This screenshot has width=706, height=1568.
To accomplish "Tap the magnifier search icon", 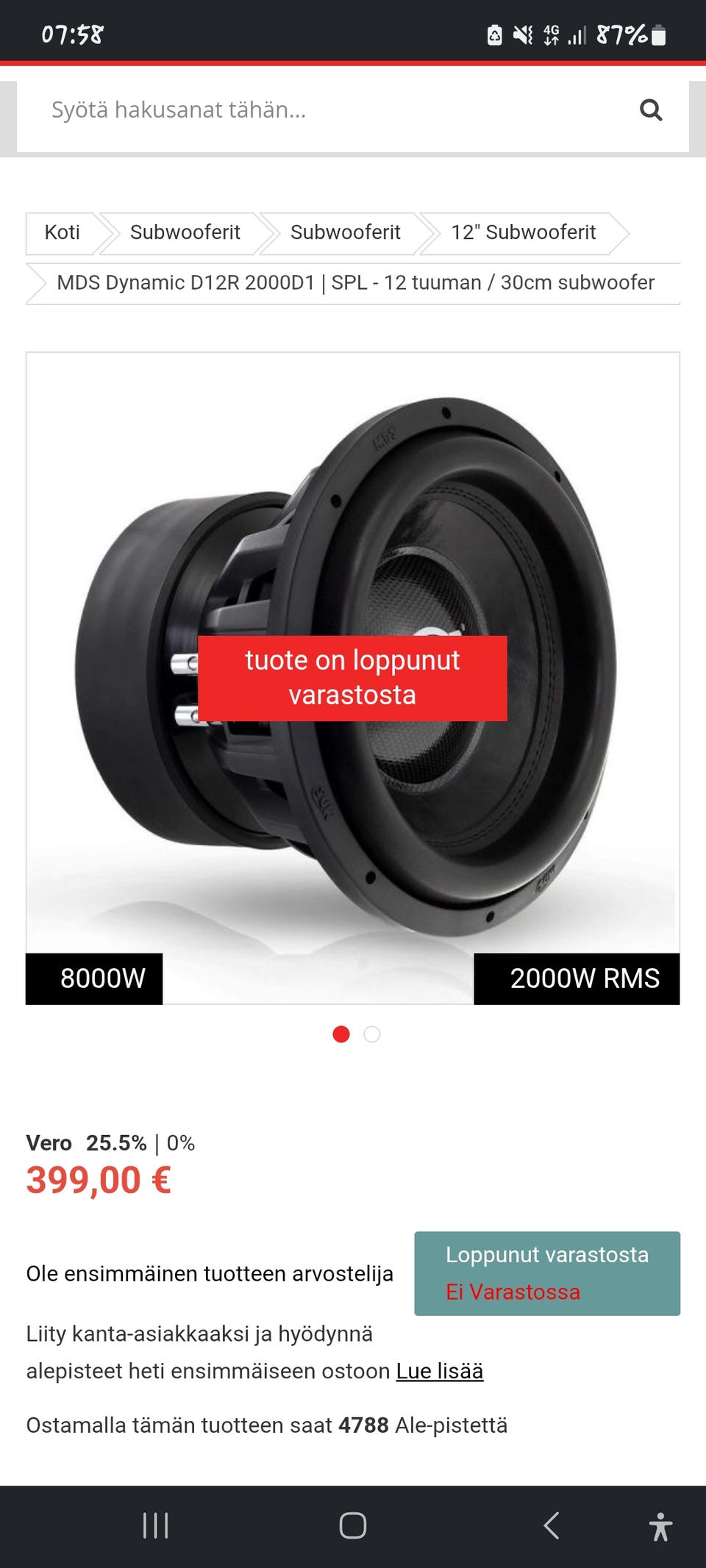I will point(651,110).
